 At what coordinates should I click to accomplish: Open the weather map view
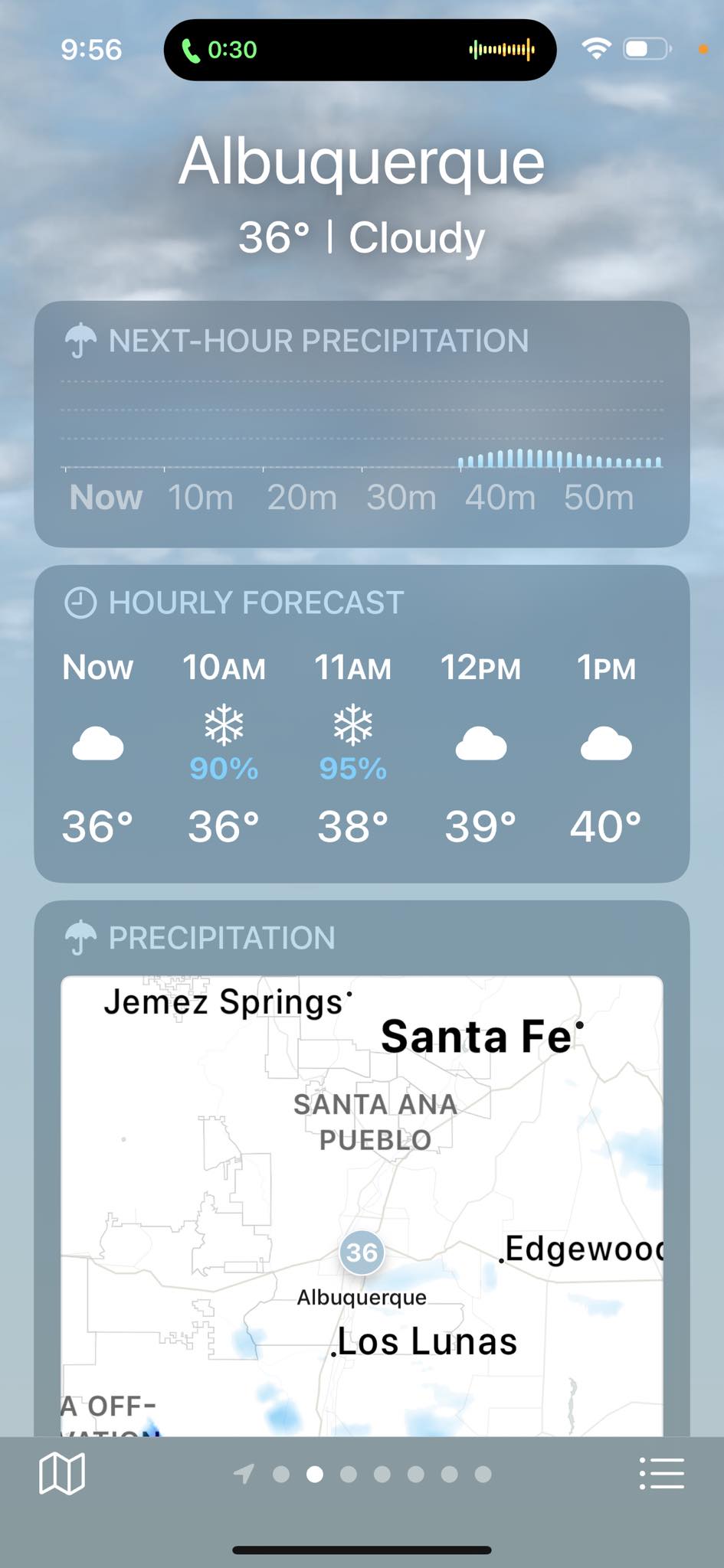tap(62, 1474)
